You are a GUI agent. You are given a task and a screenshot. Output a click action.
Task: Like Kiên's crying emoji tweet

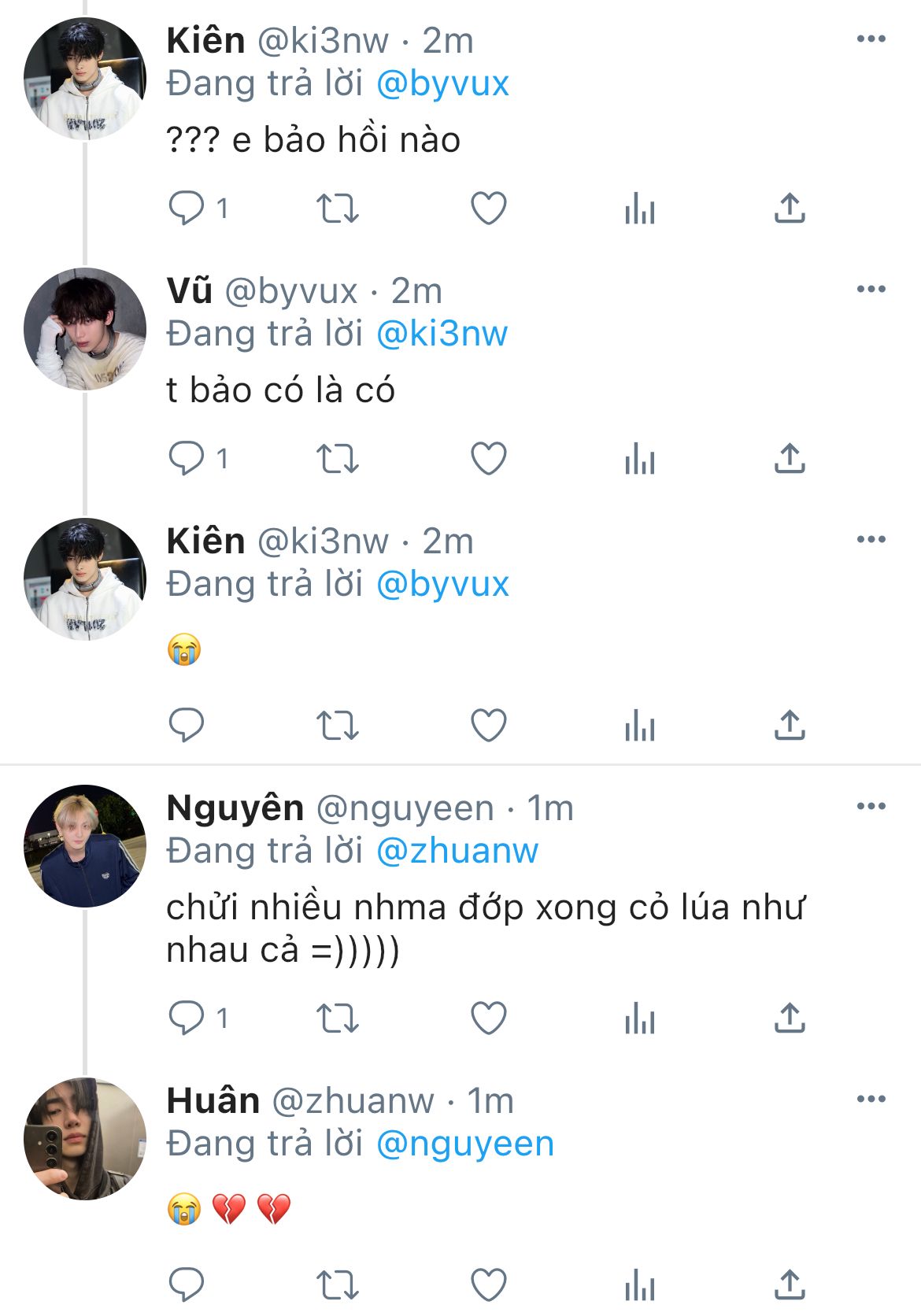[x=488, y=725]
